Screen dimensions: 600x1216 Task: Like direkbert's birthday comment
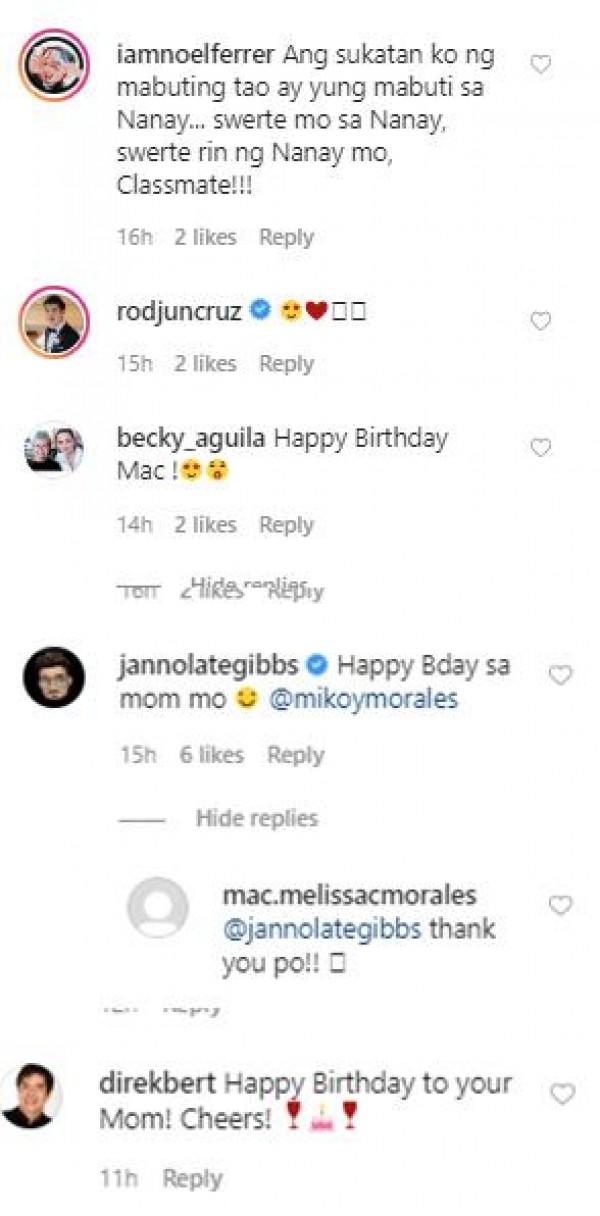(x=563, y=1095)
